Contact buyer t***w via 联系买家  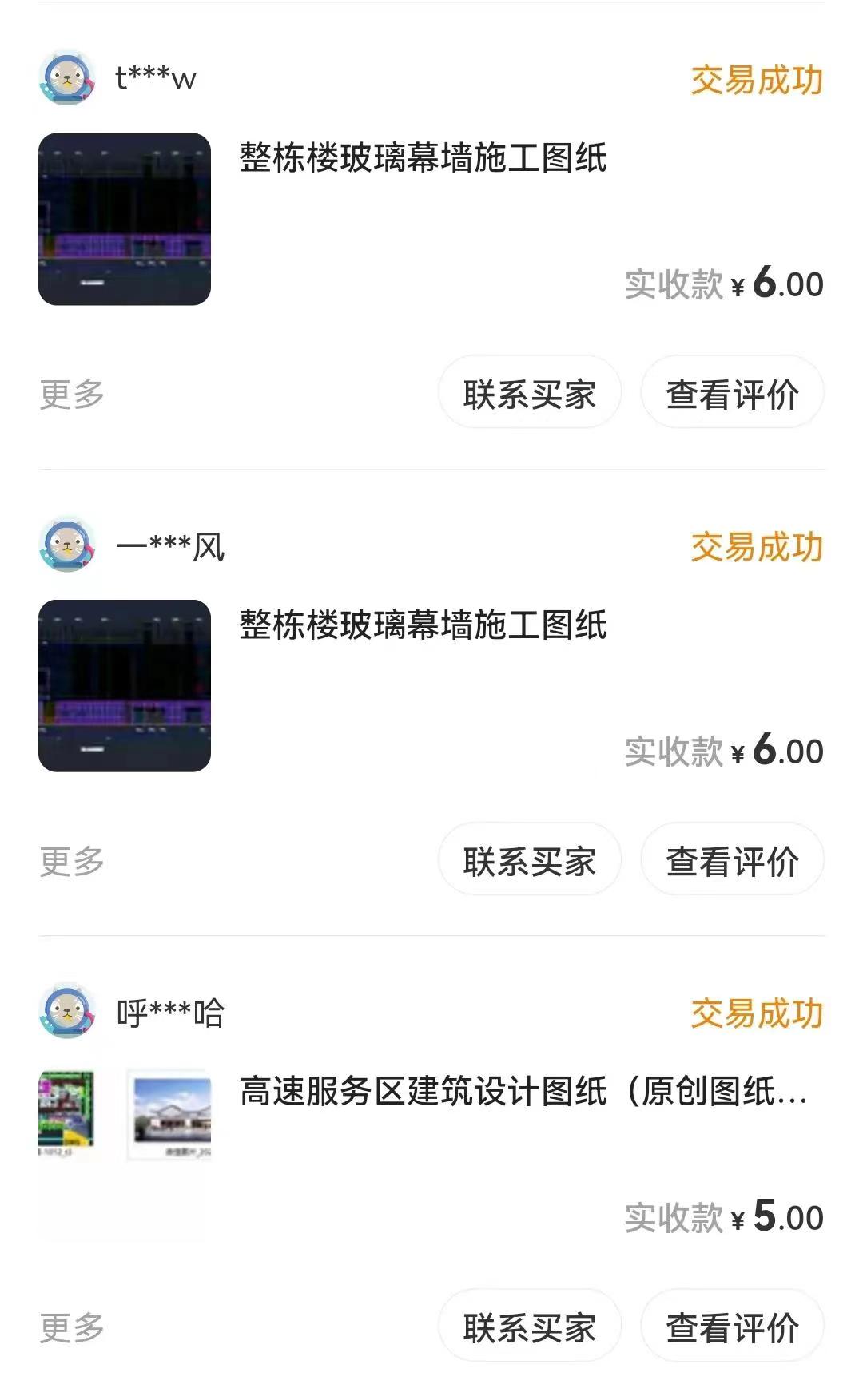[530, 391]
